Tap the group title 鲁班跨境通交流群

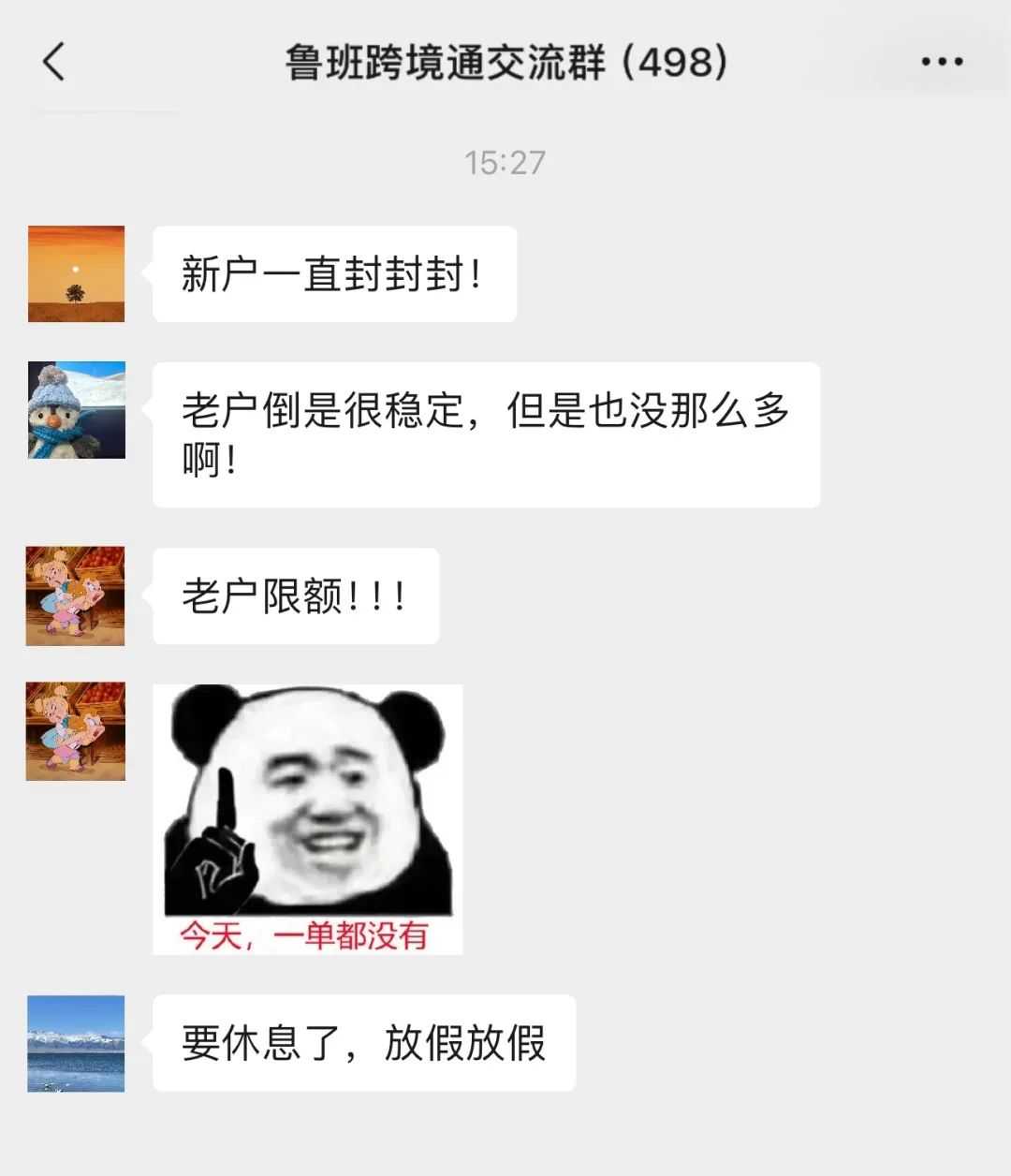click(x=449, y=62)
